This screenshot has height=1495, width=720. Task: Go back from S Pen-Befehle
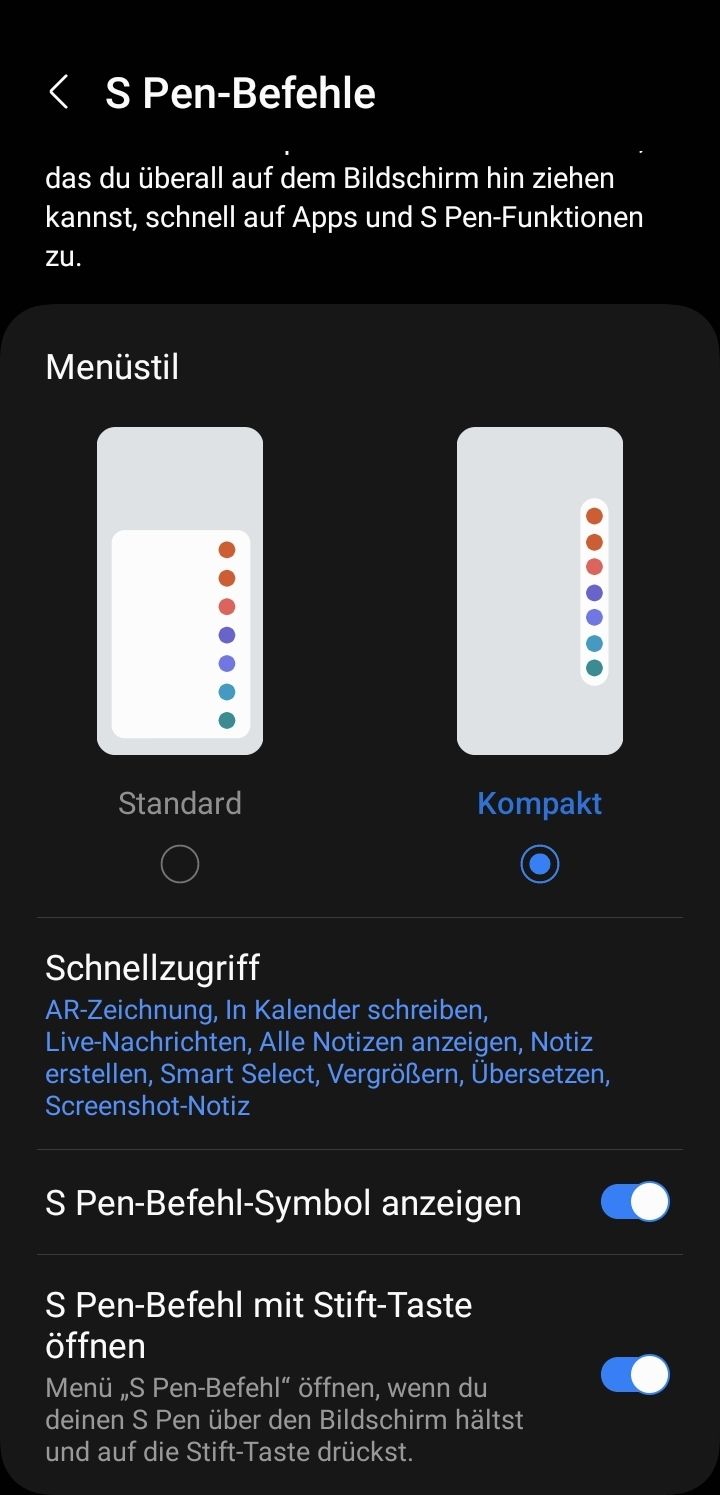coord(59,93)
